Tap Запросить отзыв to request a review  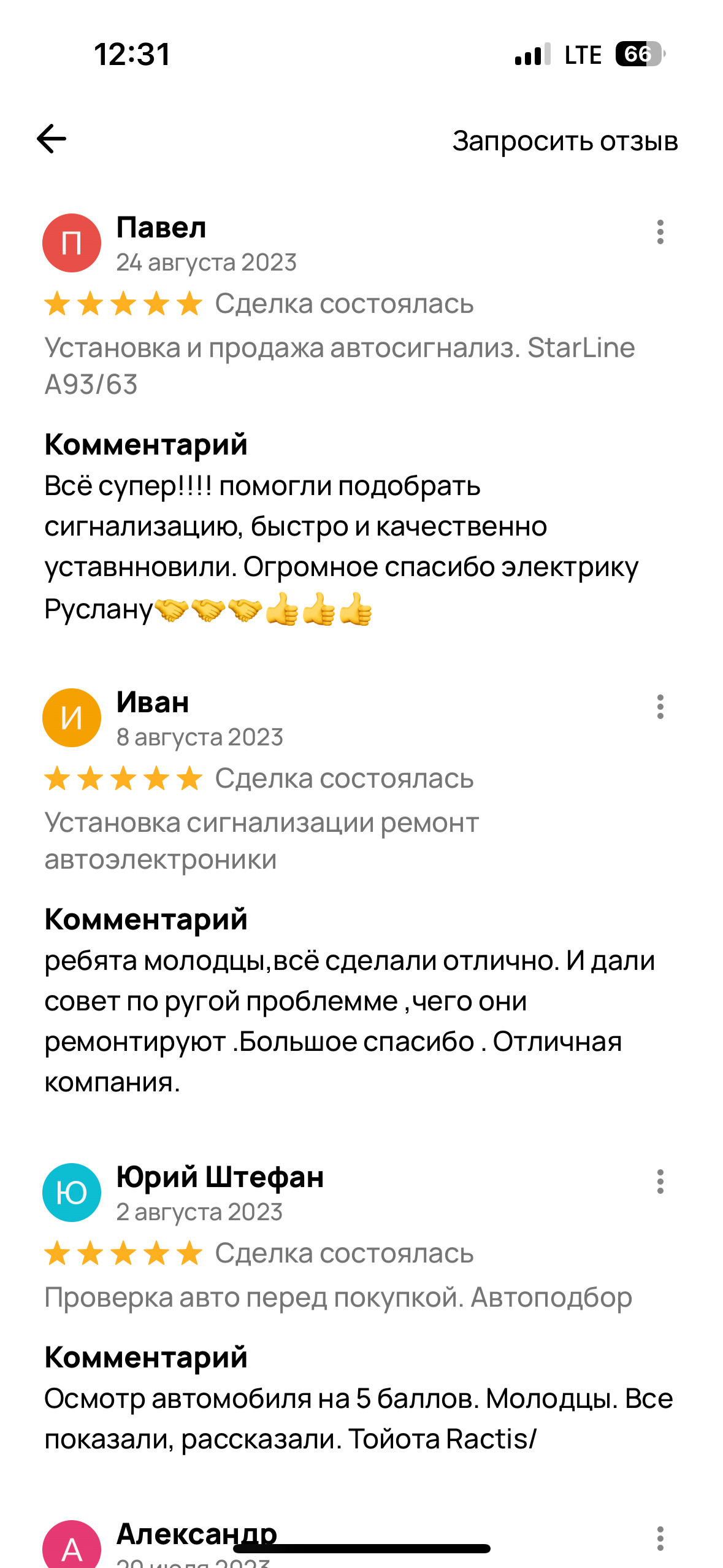(x=565, y=141)
